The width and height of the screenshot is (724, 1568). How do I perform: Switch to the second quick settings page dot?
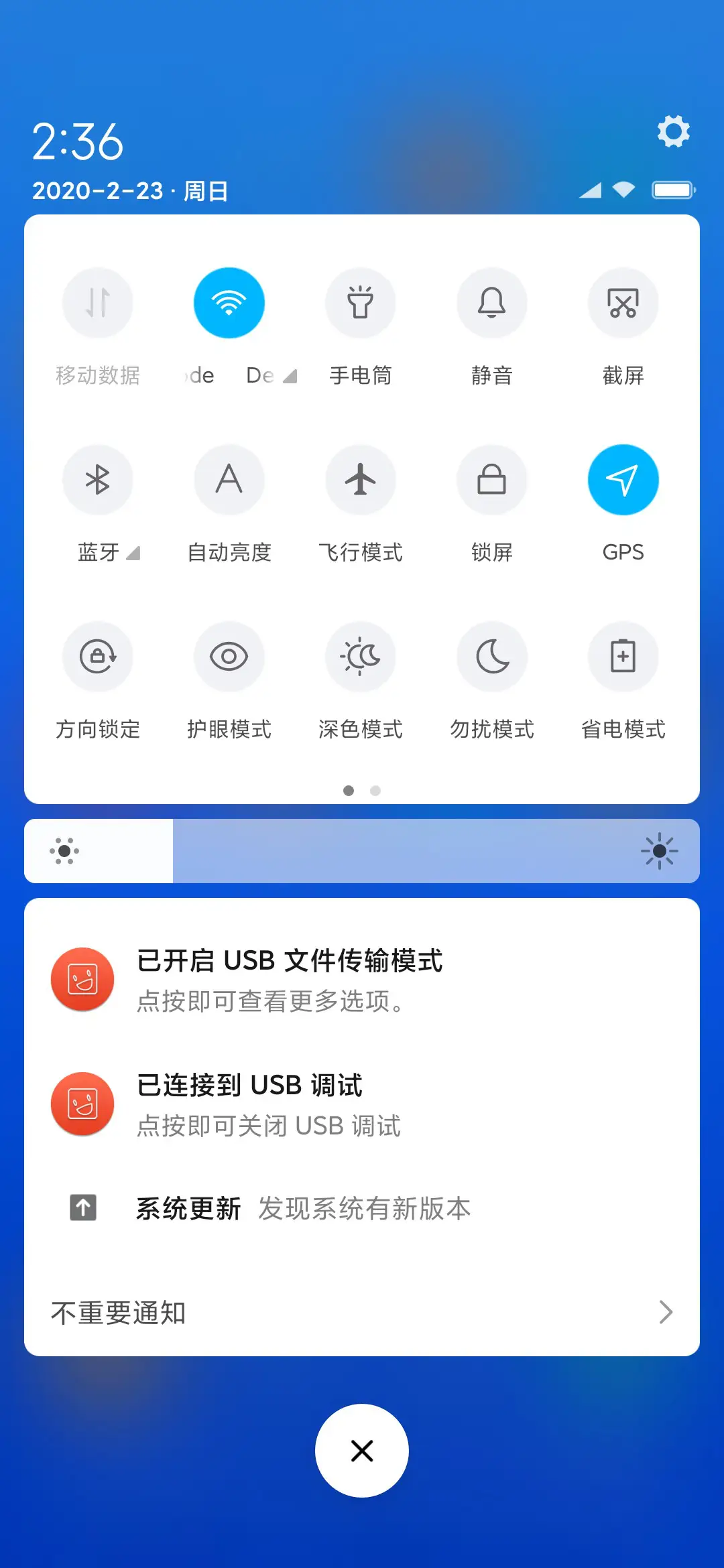tap(376, 791)
